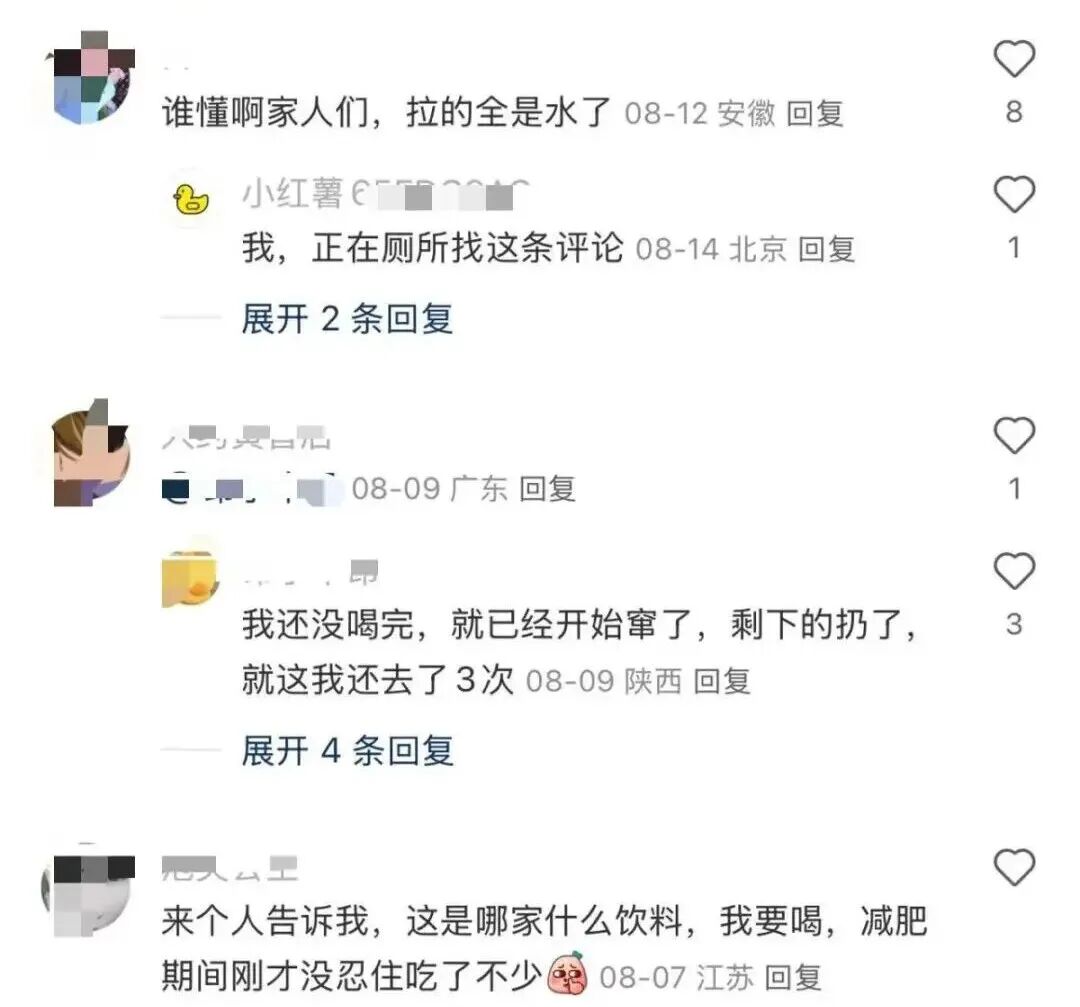
Task: Like the comment 谁懂啊家人们
Action: (1013, 61)
